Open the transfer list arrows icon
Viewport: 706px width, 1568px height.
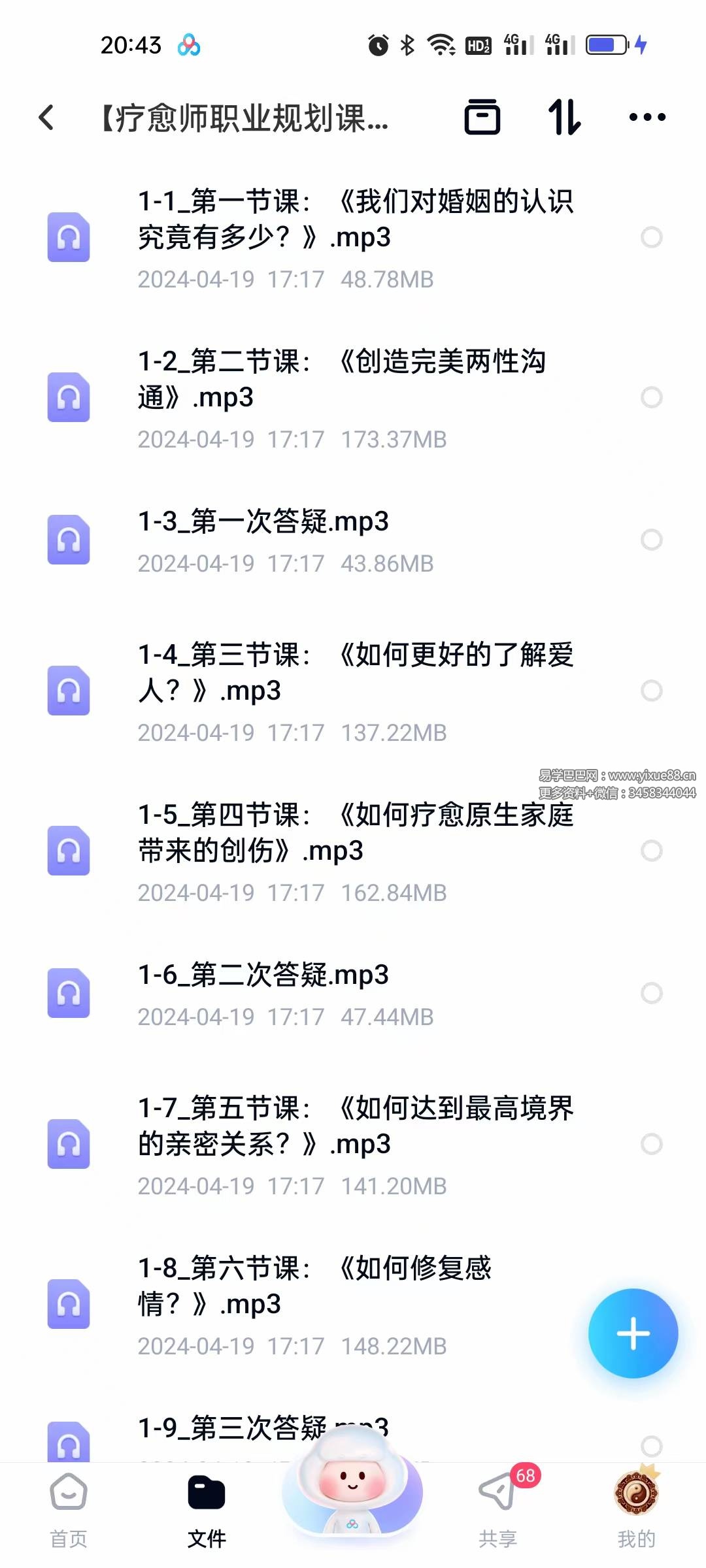564,118
